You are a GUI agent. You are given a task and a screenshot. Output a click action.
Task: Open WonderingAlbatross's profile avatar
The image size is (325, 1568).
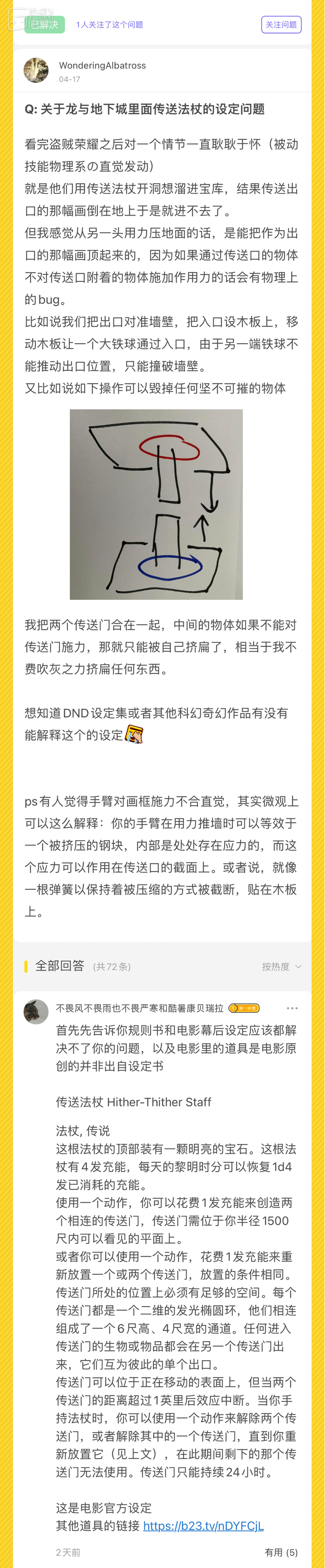tap(36, 71)
